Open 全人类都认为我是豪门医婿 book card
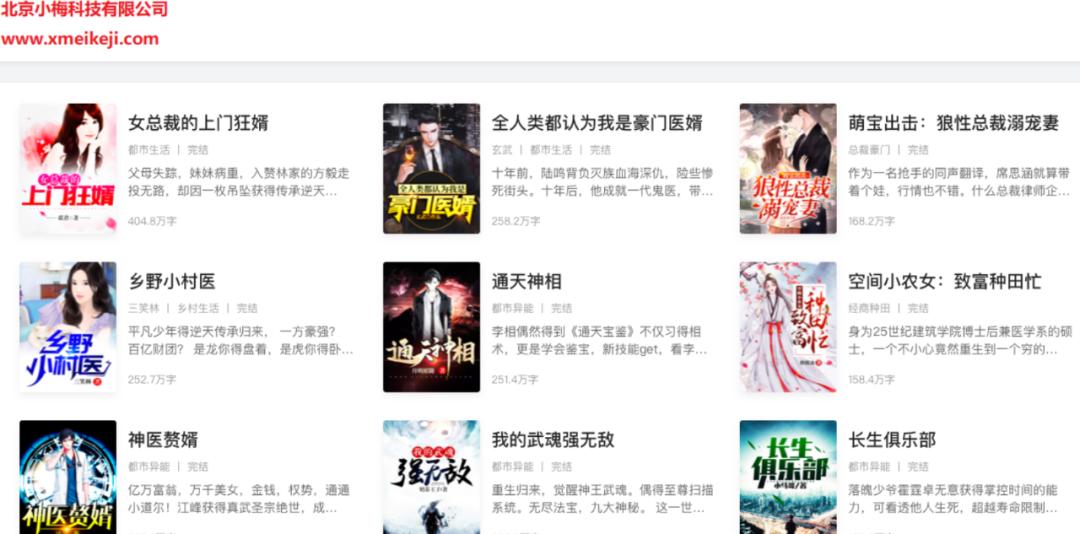1080x534 pixels. coord(596,124)
